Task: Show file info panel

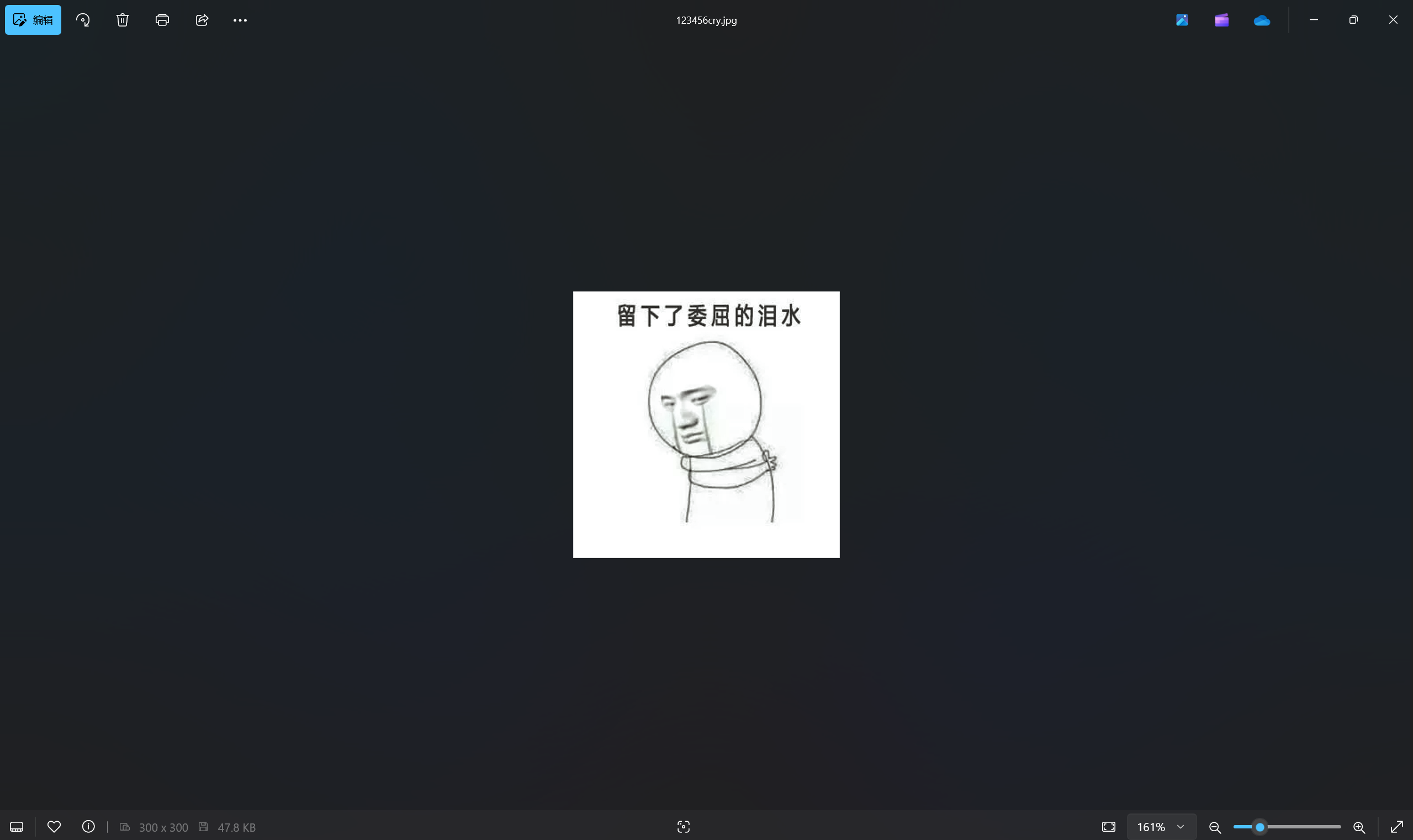Action: [88, 826]
